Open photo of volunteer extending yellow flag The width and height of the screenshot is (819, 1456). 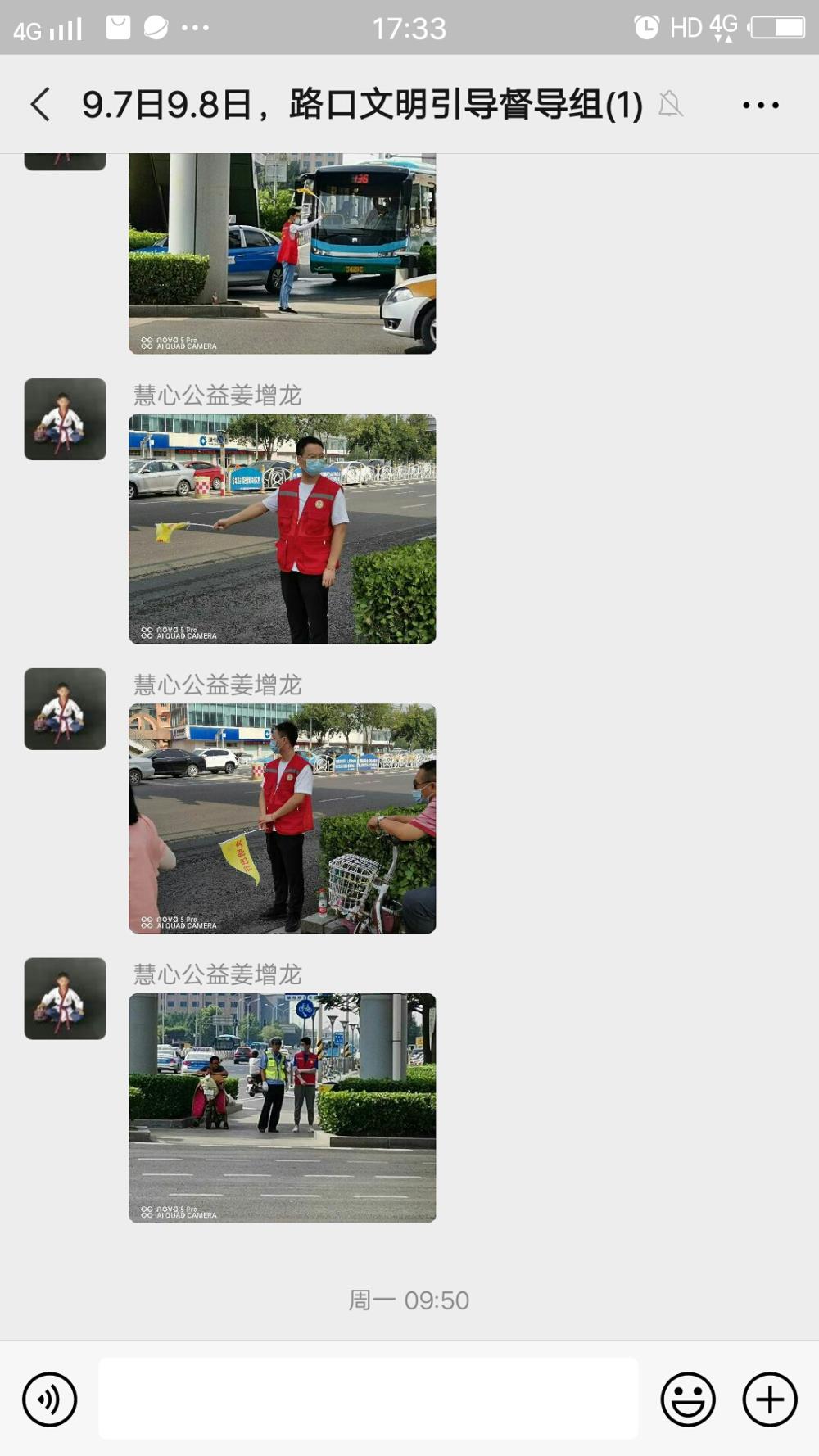(283, 529)
